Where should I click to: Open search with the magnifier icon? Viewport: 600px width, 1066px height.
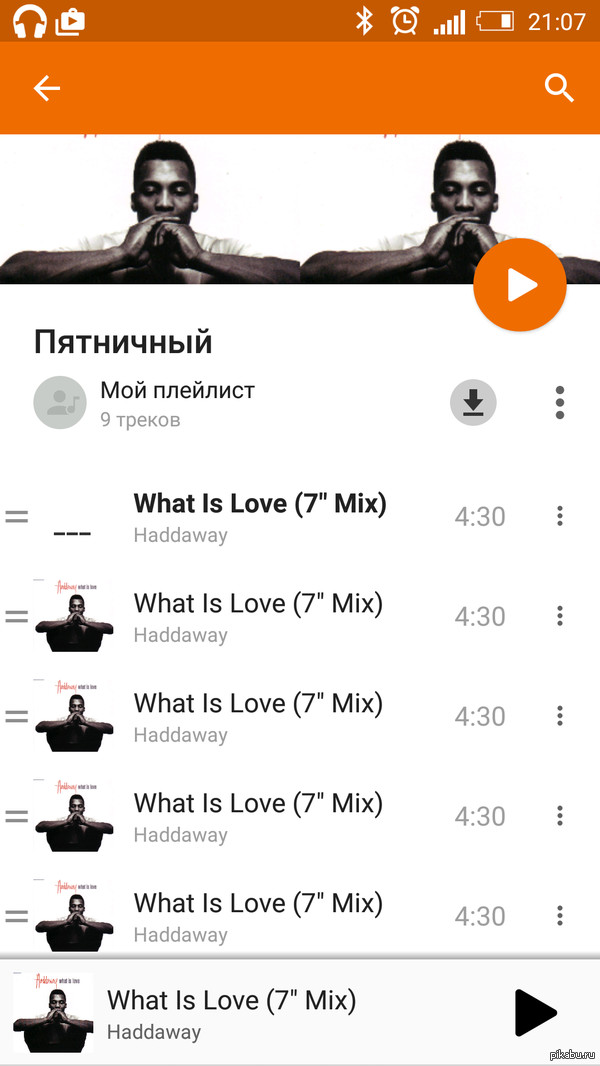559,88
